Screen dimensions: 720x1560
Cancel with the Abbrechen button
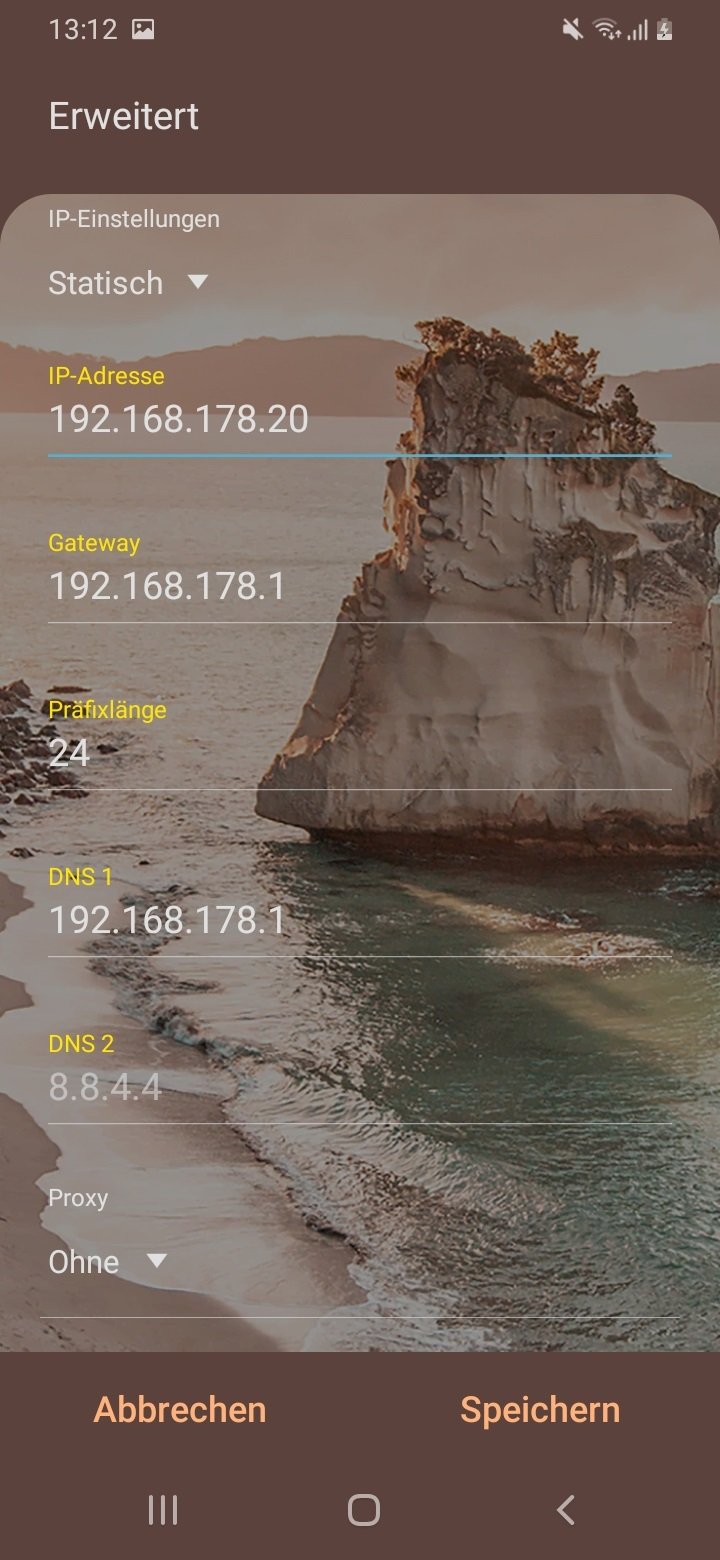point(180,1410)
